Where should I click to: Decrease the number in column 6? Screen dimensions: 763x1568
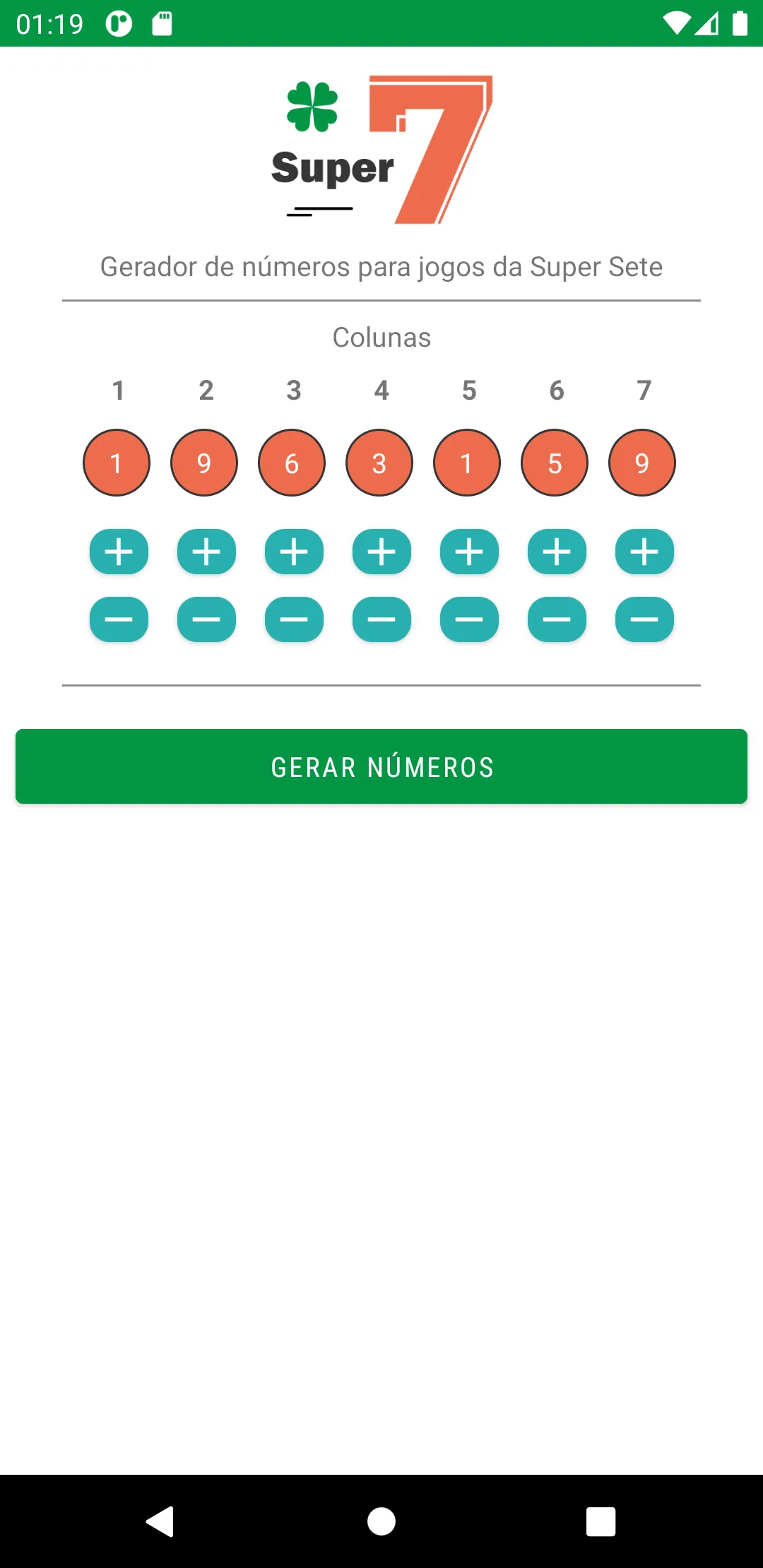pyautogui.click(x=557, y=619)
